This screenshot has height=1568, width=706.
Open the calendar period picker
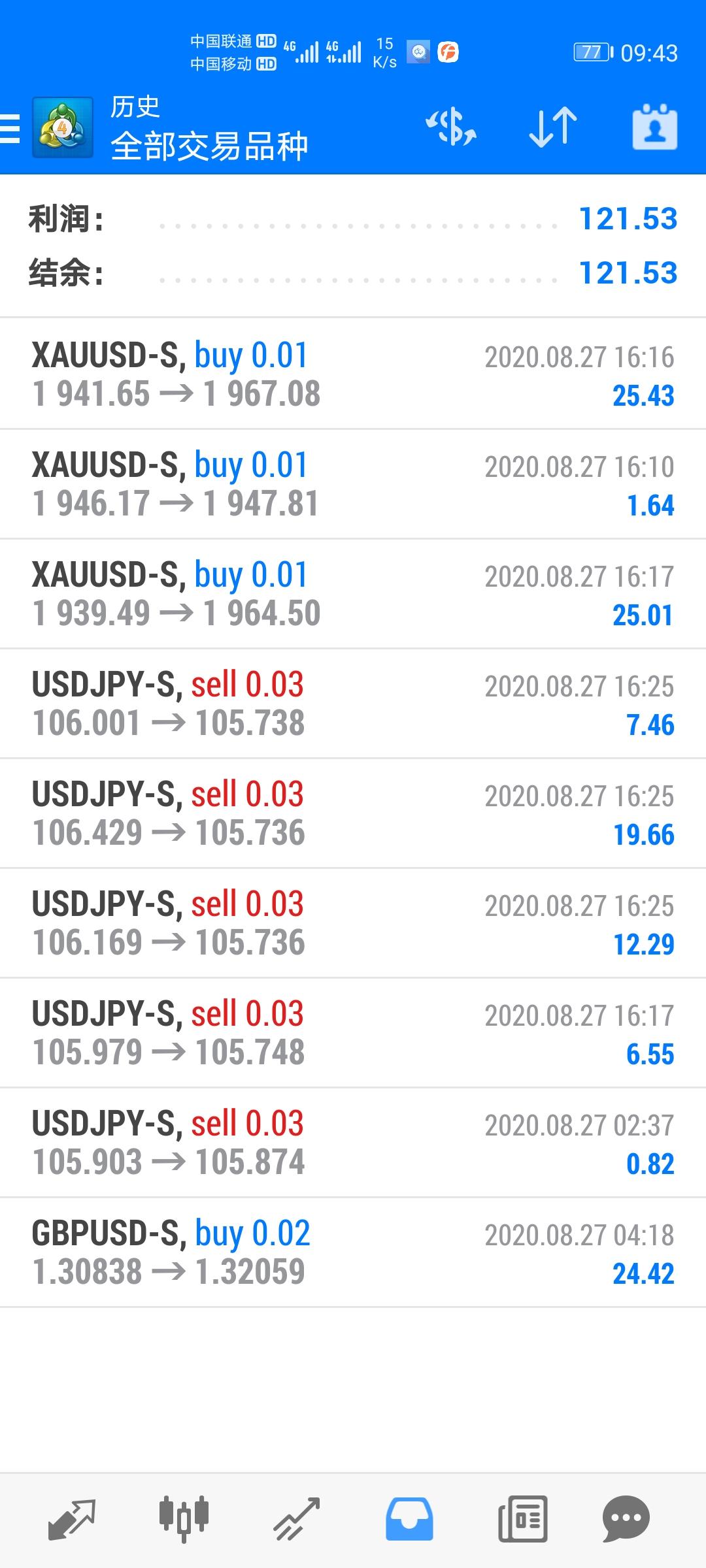click(654, 127)
